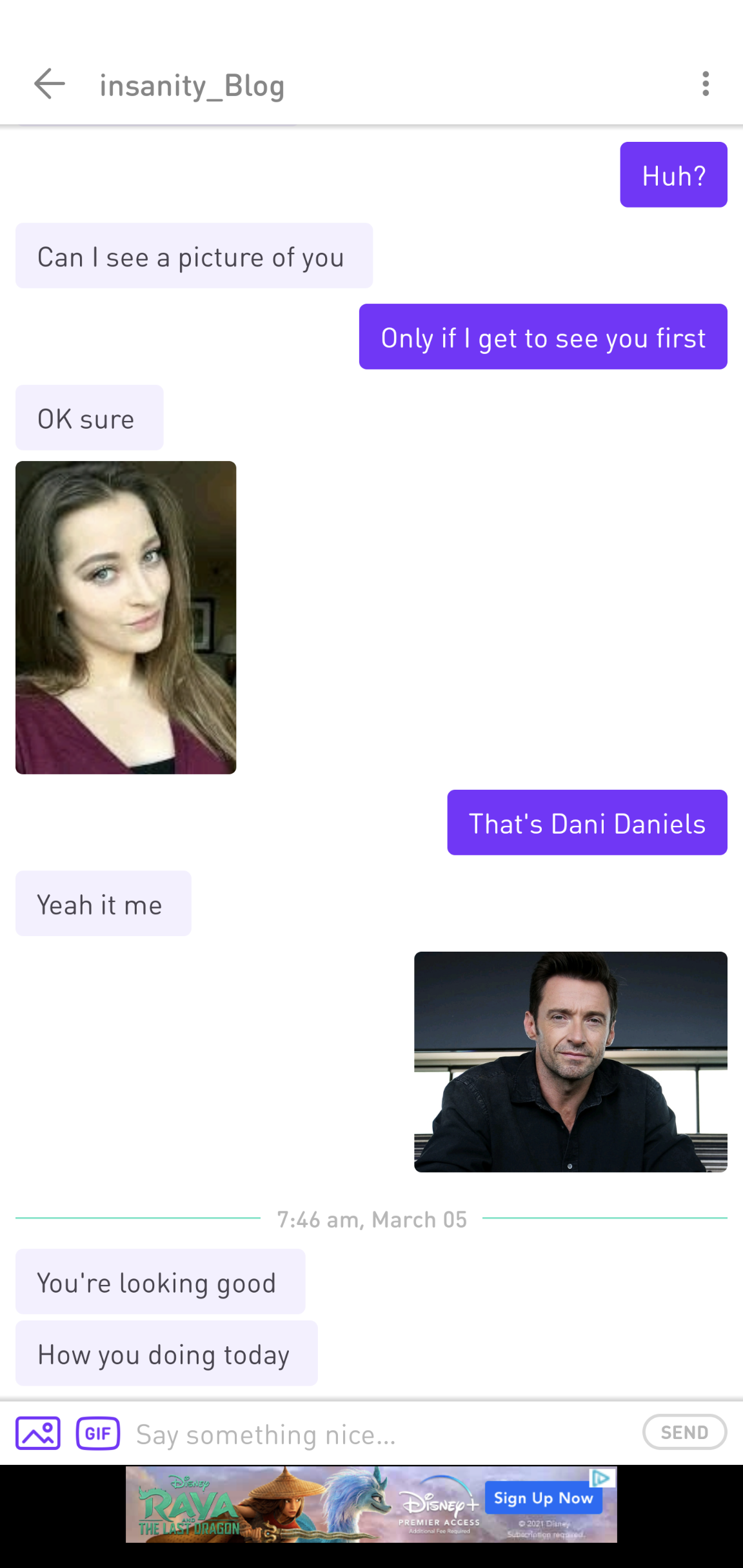Image resolution: width=743 pixels, height=1568 pixels.
Task: Focus the 'Say something nice...' field
Action: click(x=381, y=1435)
